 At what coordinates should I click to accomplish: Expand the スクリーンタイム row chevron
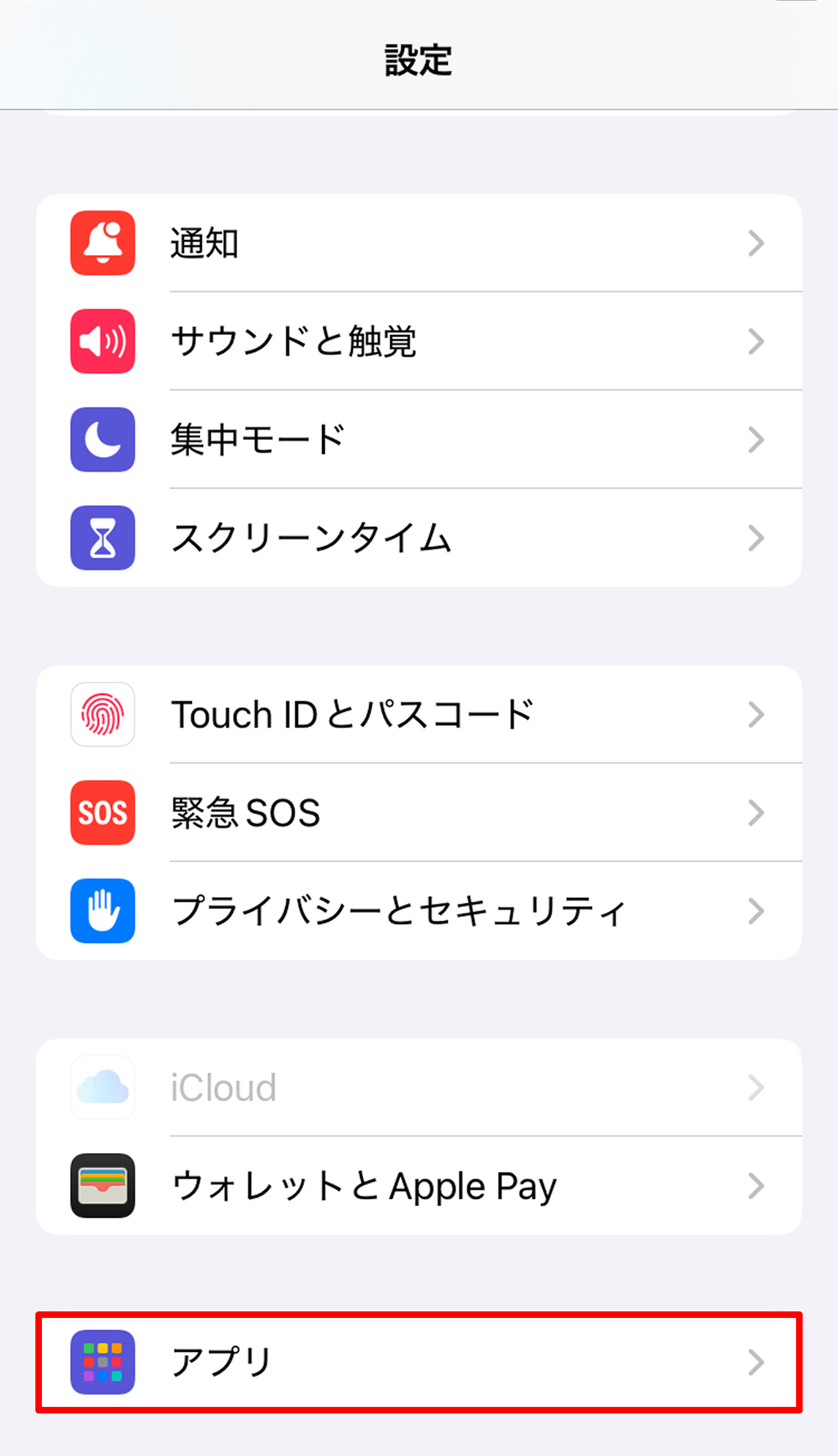(757, 538)
